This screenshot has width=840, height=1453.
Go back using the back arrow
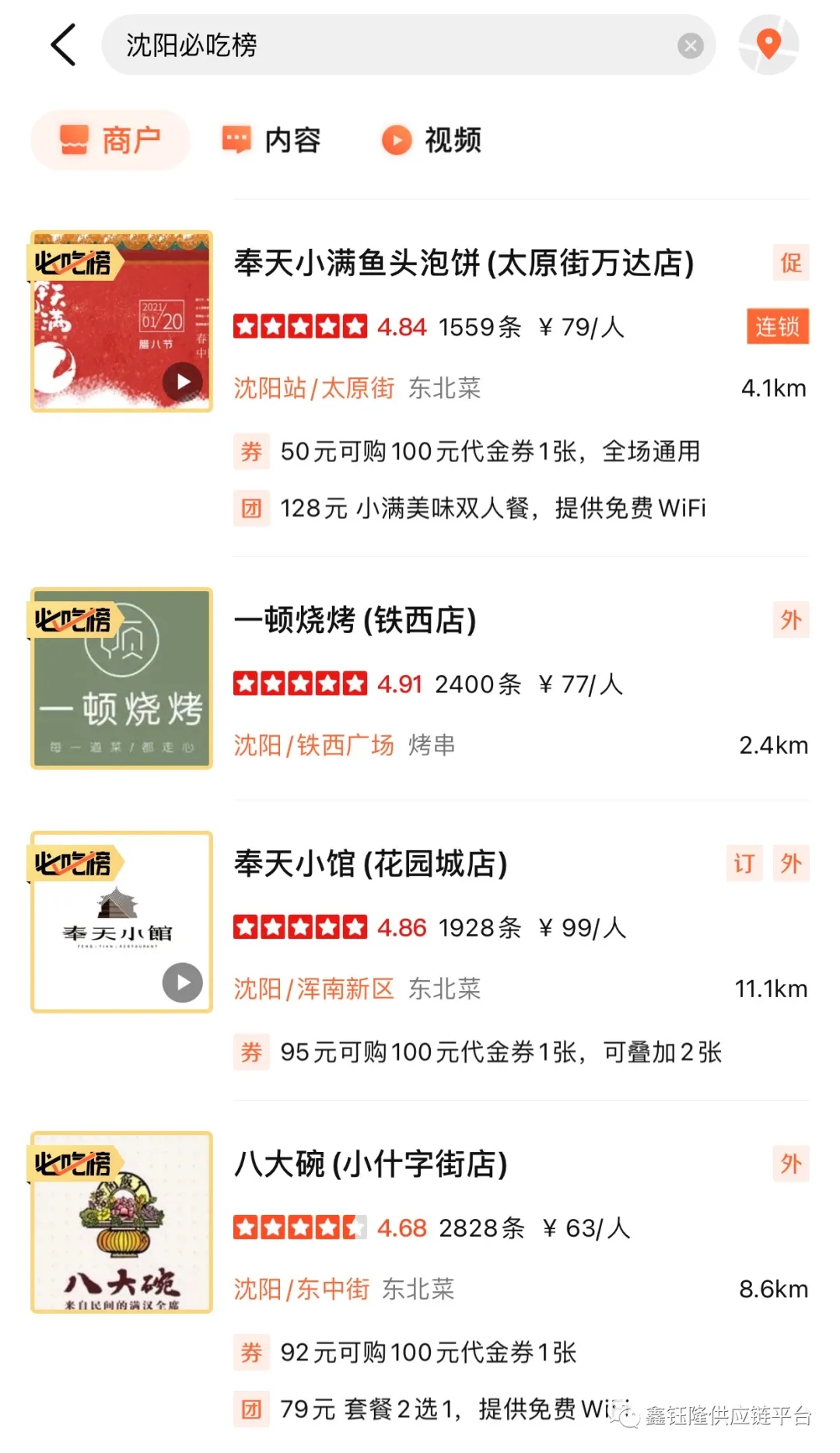click(x=64, y=45)
